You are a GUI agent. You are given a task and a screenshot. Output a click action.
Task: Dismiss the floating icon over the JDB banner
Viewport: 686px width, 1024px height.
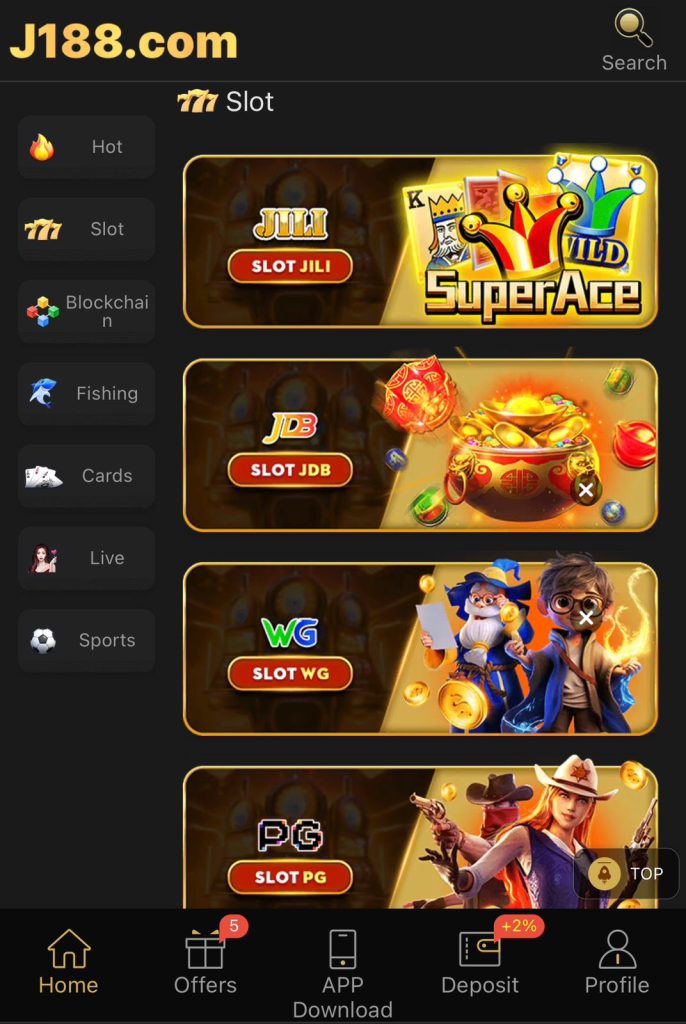click(x=586, y=489)
